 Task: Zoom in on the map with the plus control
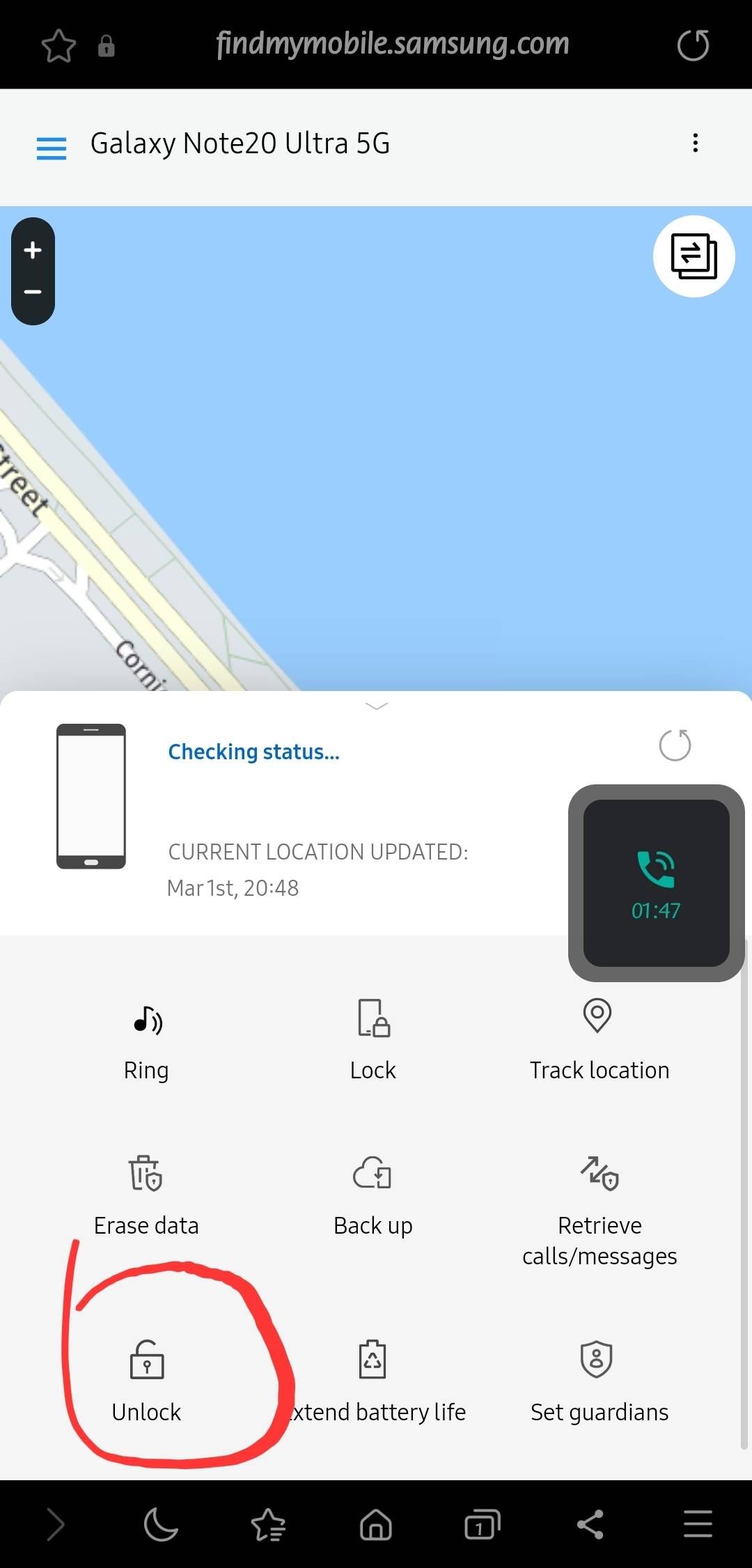pos(32,250)
